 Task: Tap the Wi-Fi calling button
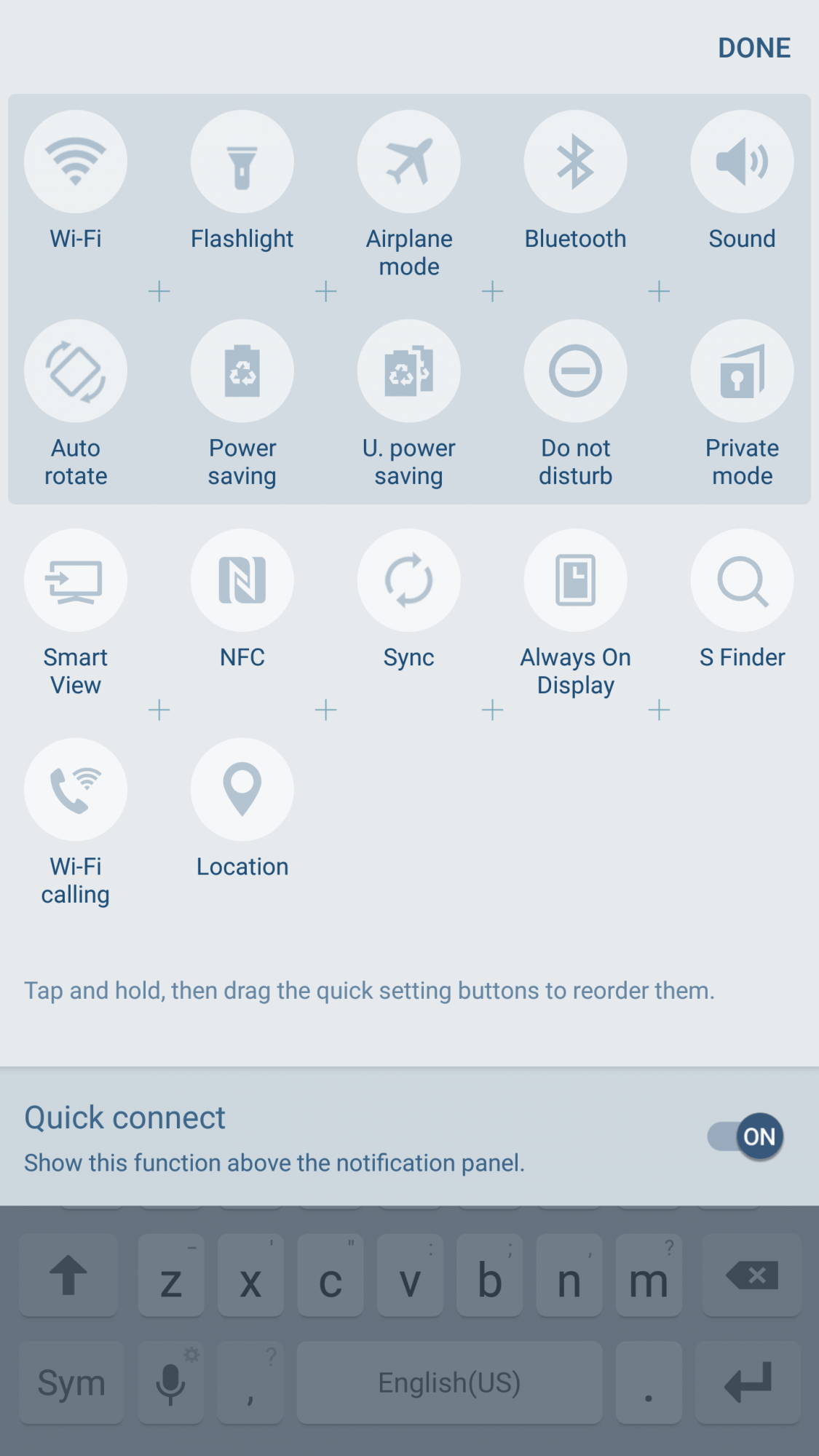pyautogui.click(x=76, y=790)
